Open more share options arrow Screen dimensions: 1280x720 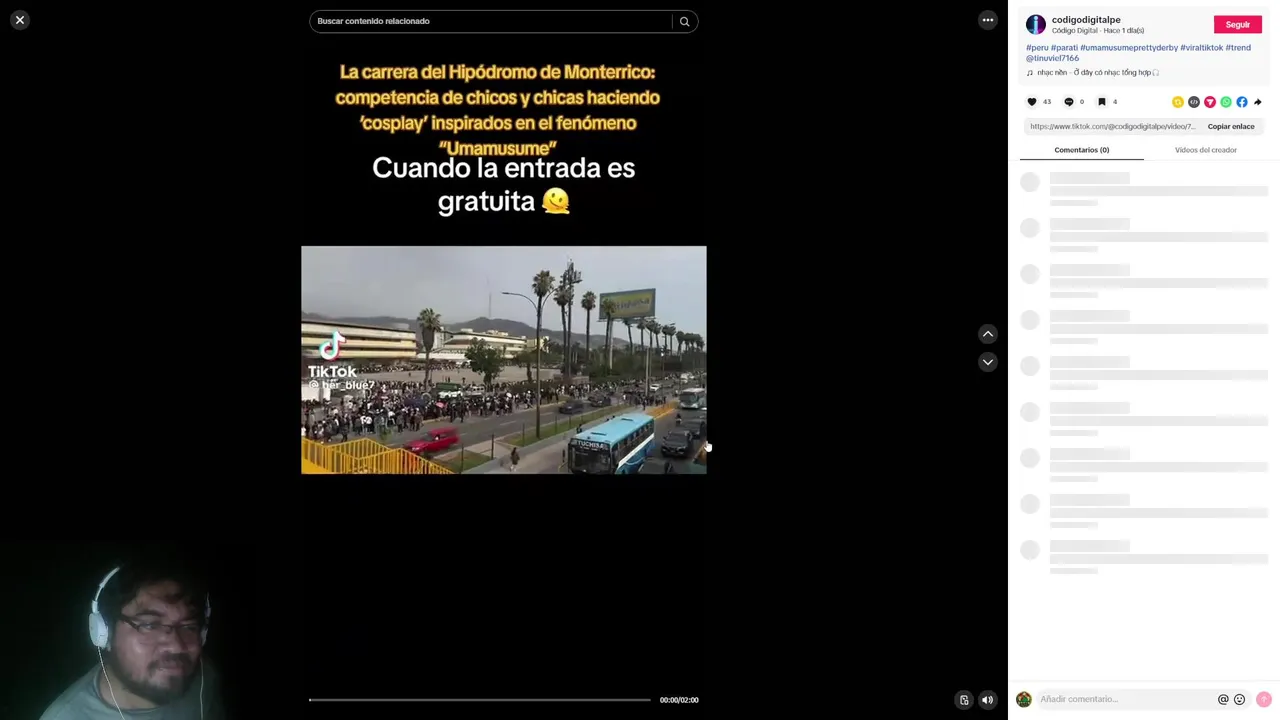[x=1258, y=102]
